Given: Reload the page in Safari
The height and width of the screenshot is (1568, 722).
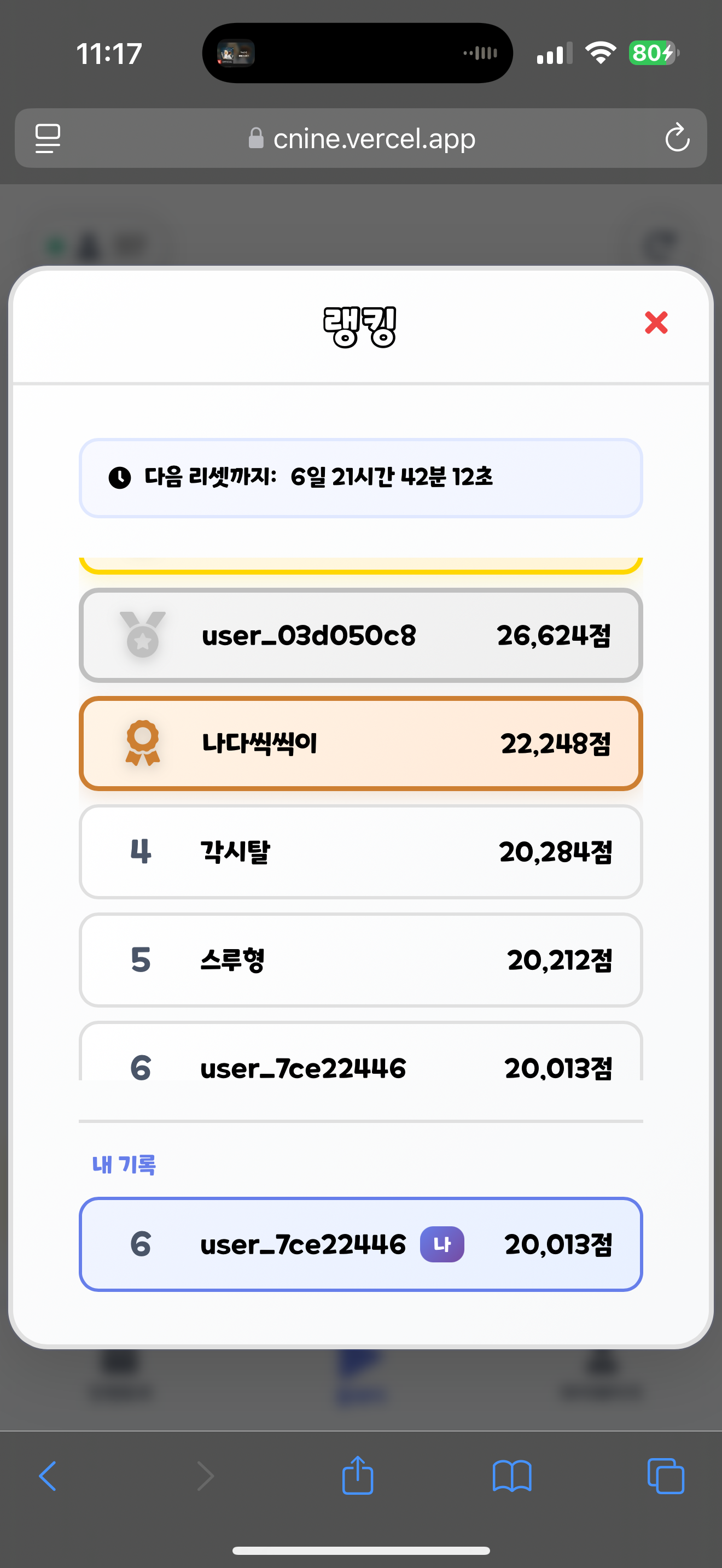Looking at the screenshot, I should pyautogui.click(x=677, y=138).
